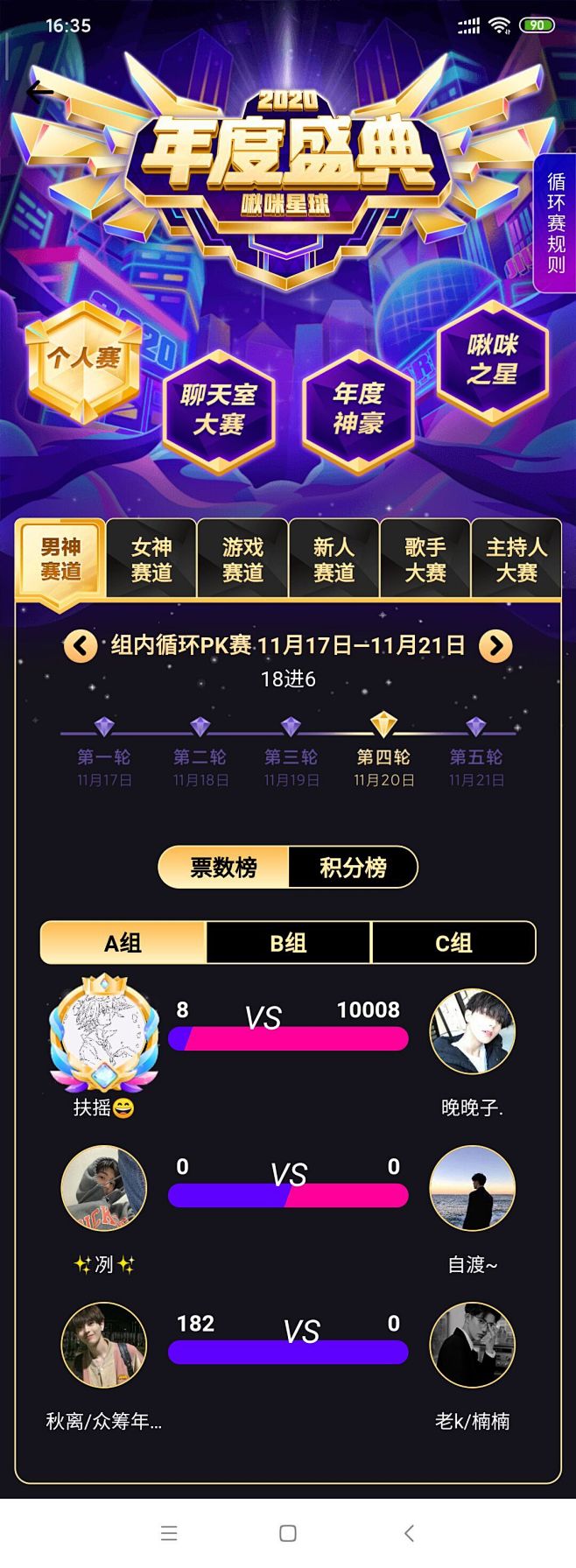Go to the previous stage with left arrow

coord(81,646)
